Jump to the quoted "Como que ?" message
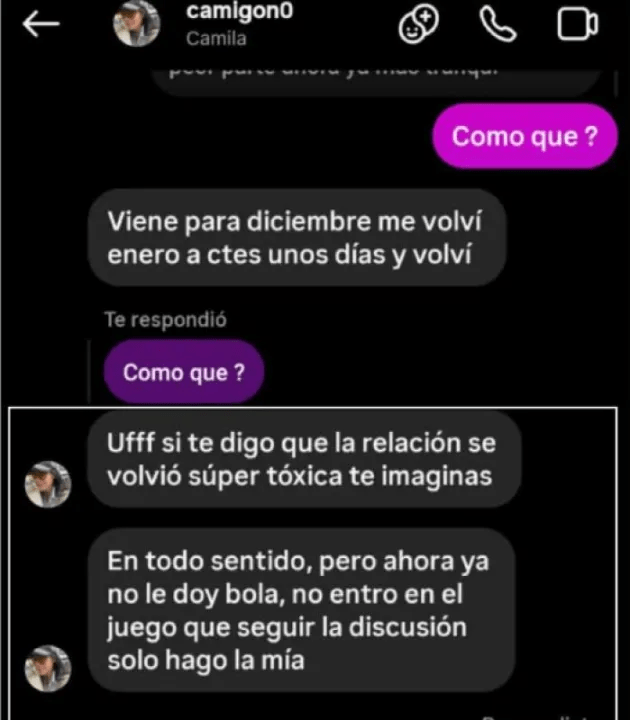Screen dimensions: 630x720 pyautogui.click(x=183, y=373)
